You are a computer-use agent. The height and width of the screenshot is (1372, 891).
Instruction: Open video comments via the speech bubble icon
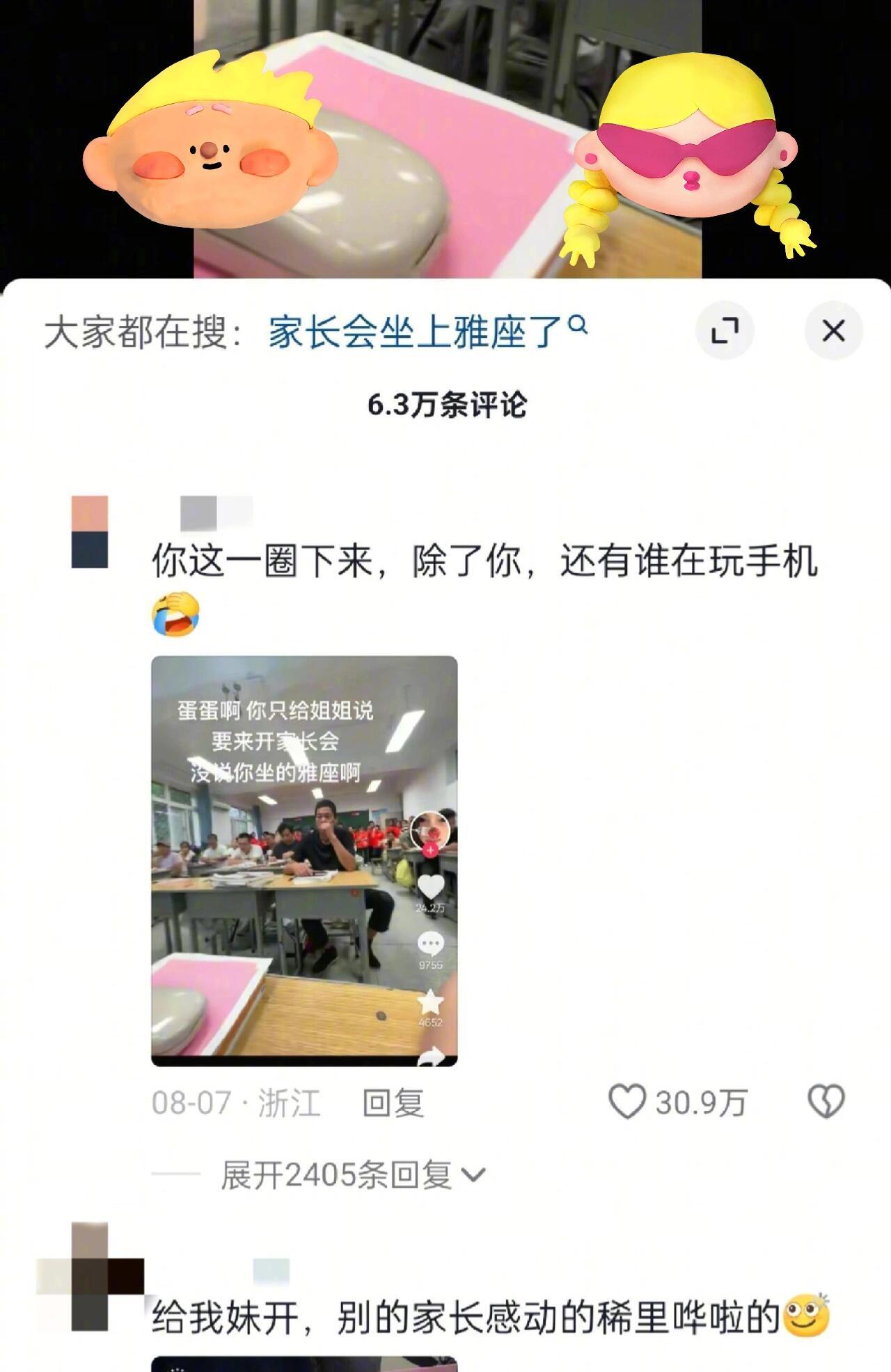click(x=430, y=943)
